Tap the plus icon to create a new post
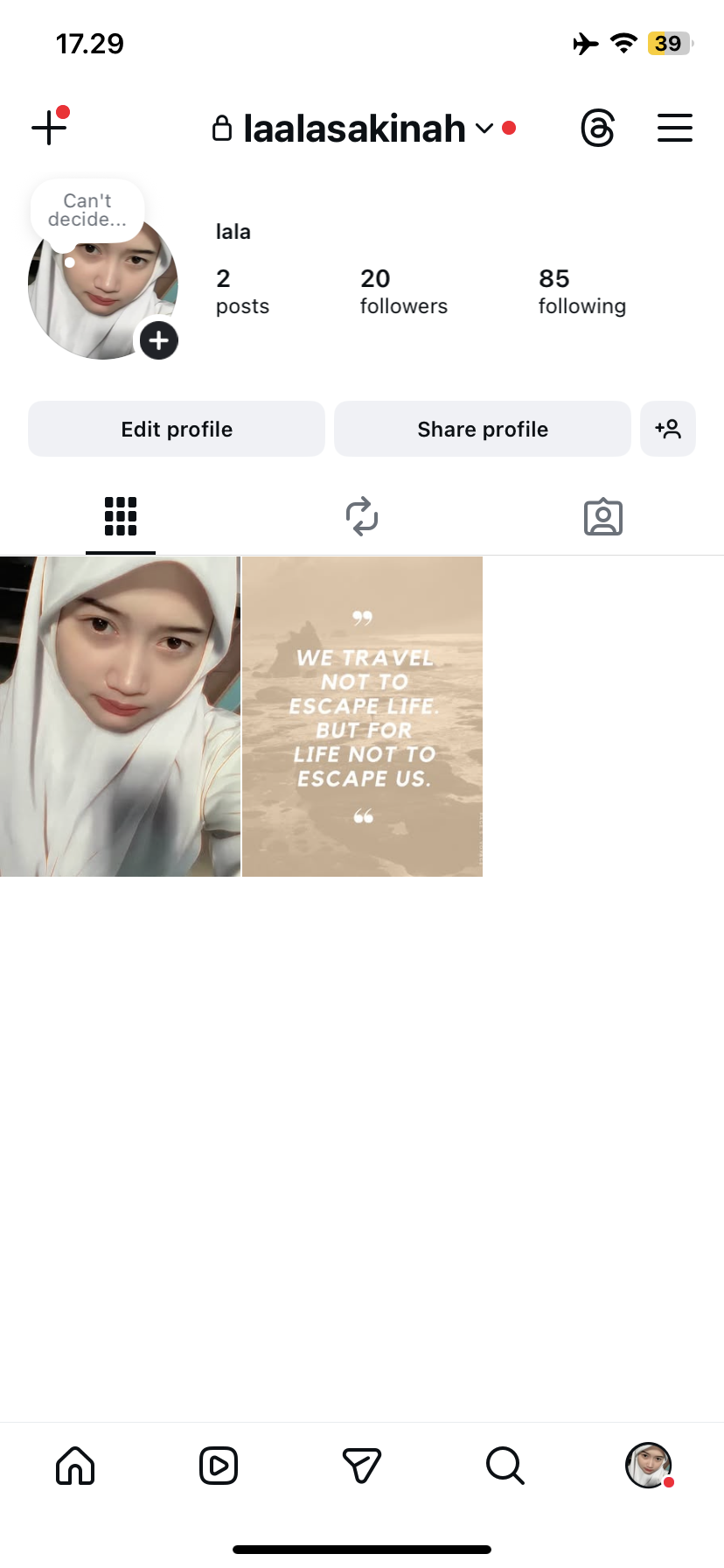The width and height of the screenshot is (724, 1568). 50,128
